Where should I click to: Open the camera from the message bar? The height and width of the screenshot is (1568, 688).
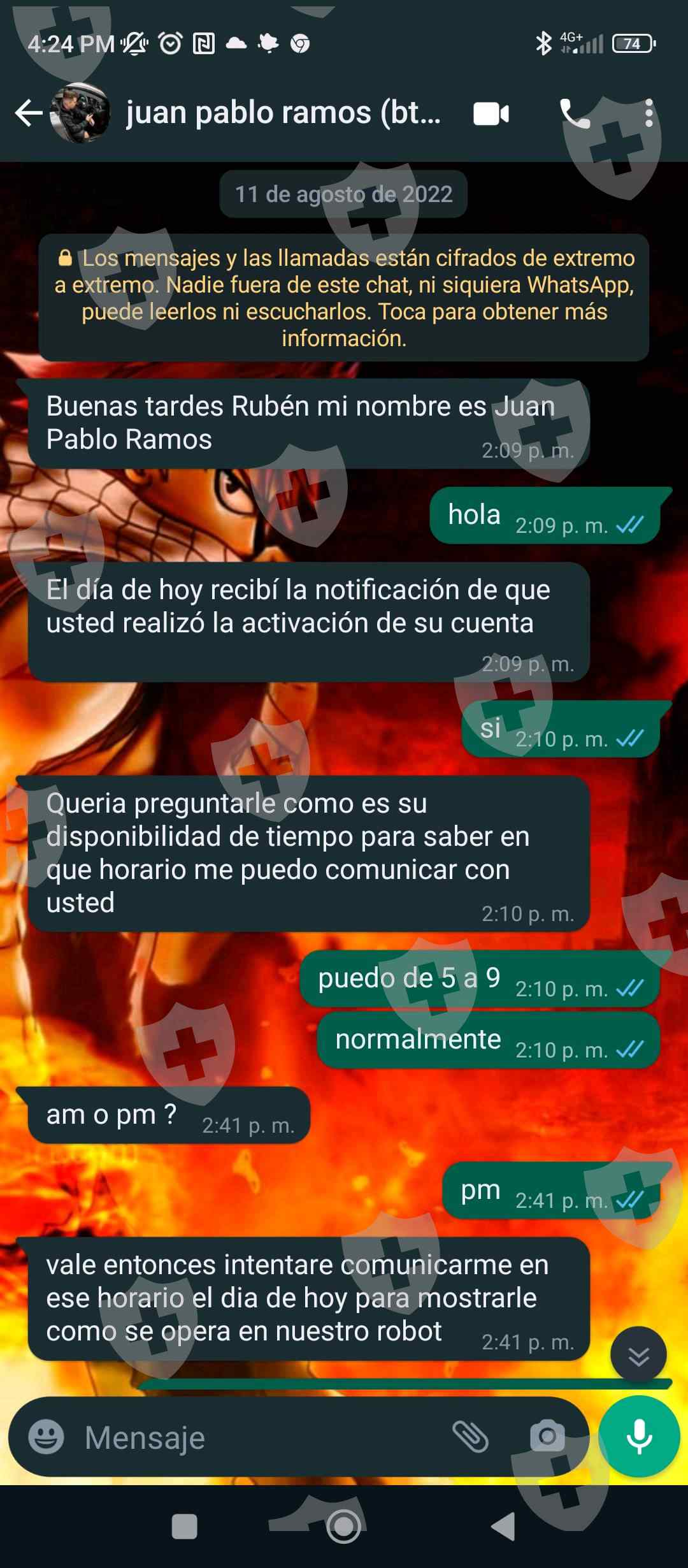click(547, 1437)
